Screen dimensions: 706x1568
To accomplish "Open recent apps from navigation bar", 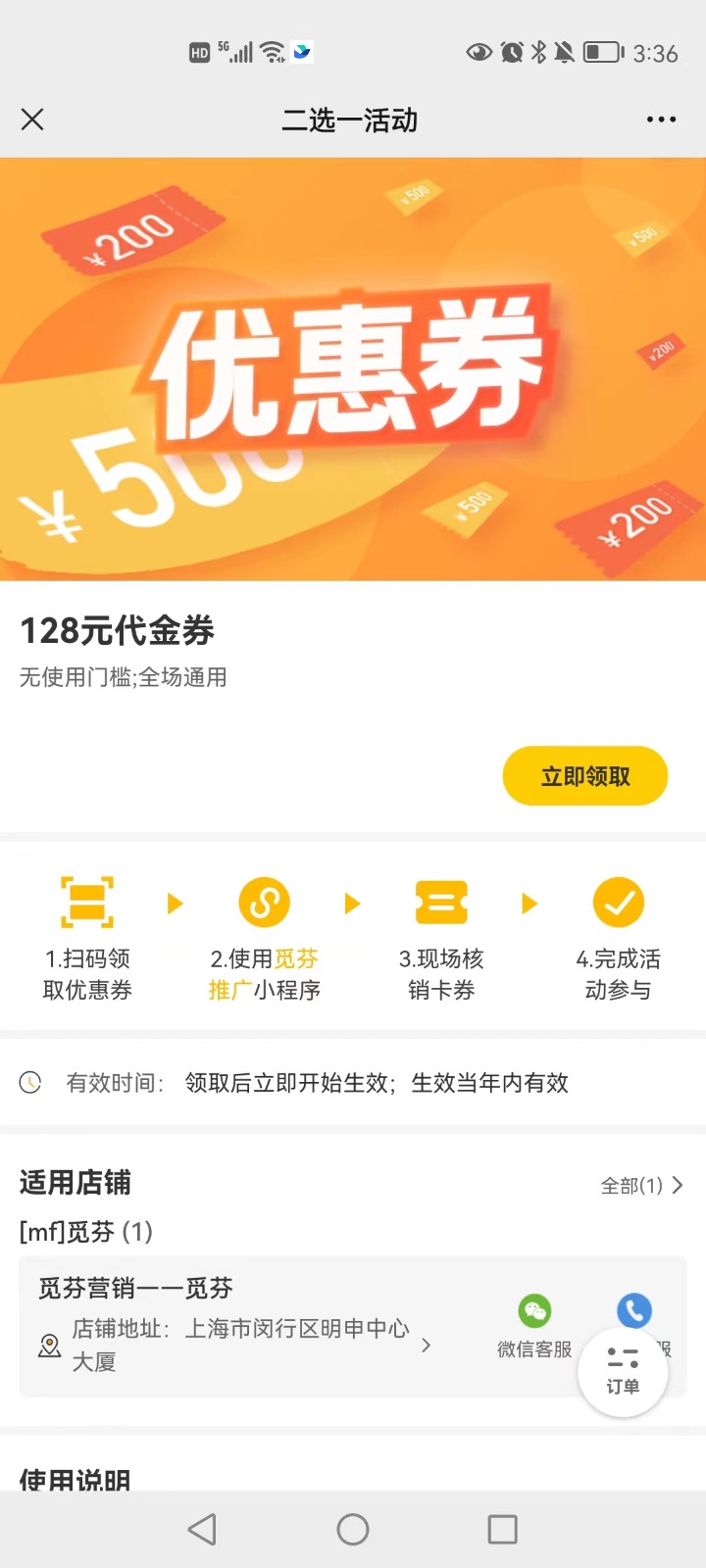I will point(502,1529).
